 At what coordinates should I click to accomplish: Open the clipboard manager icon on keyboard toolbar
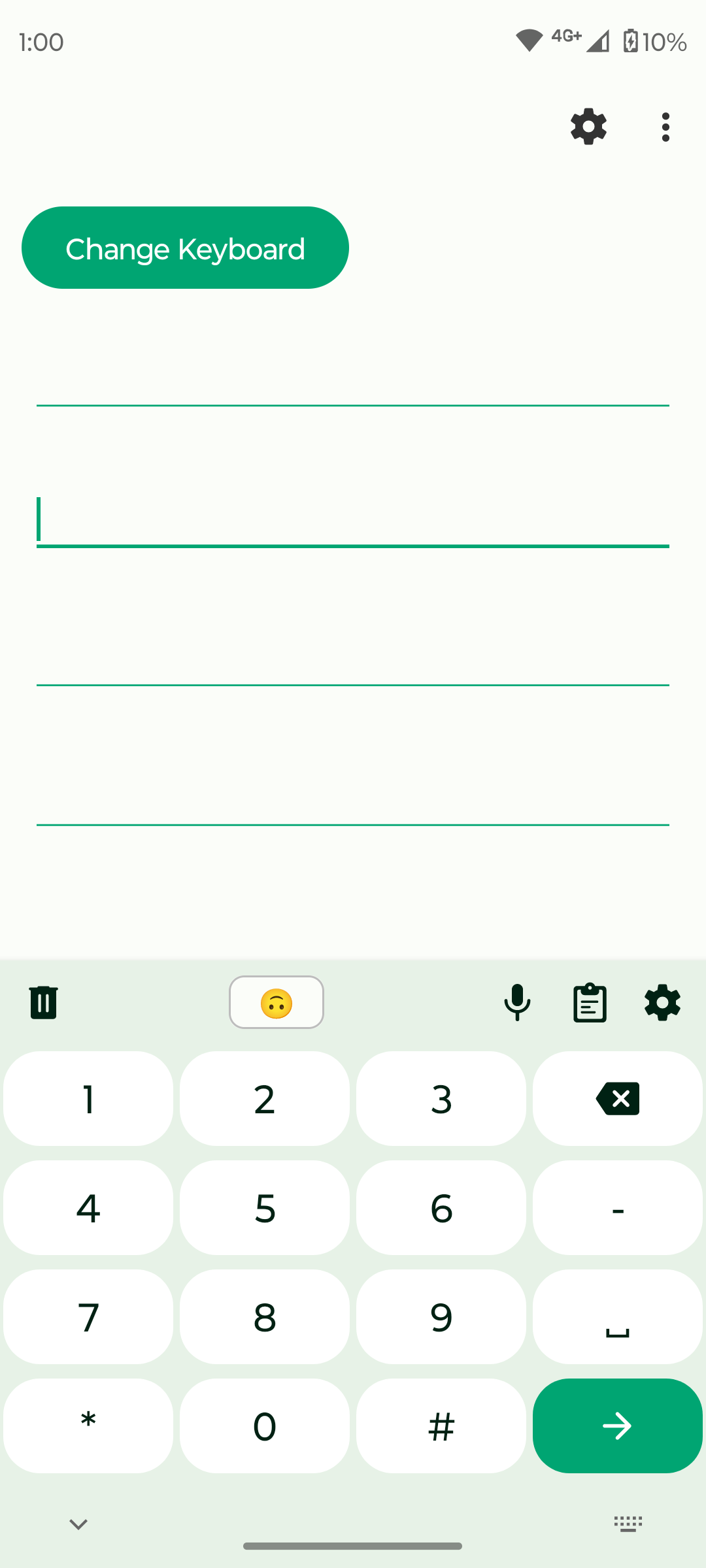(x=590, y=1002)
